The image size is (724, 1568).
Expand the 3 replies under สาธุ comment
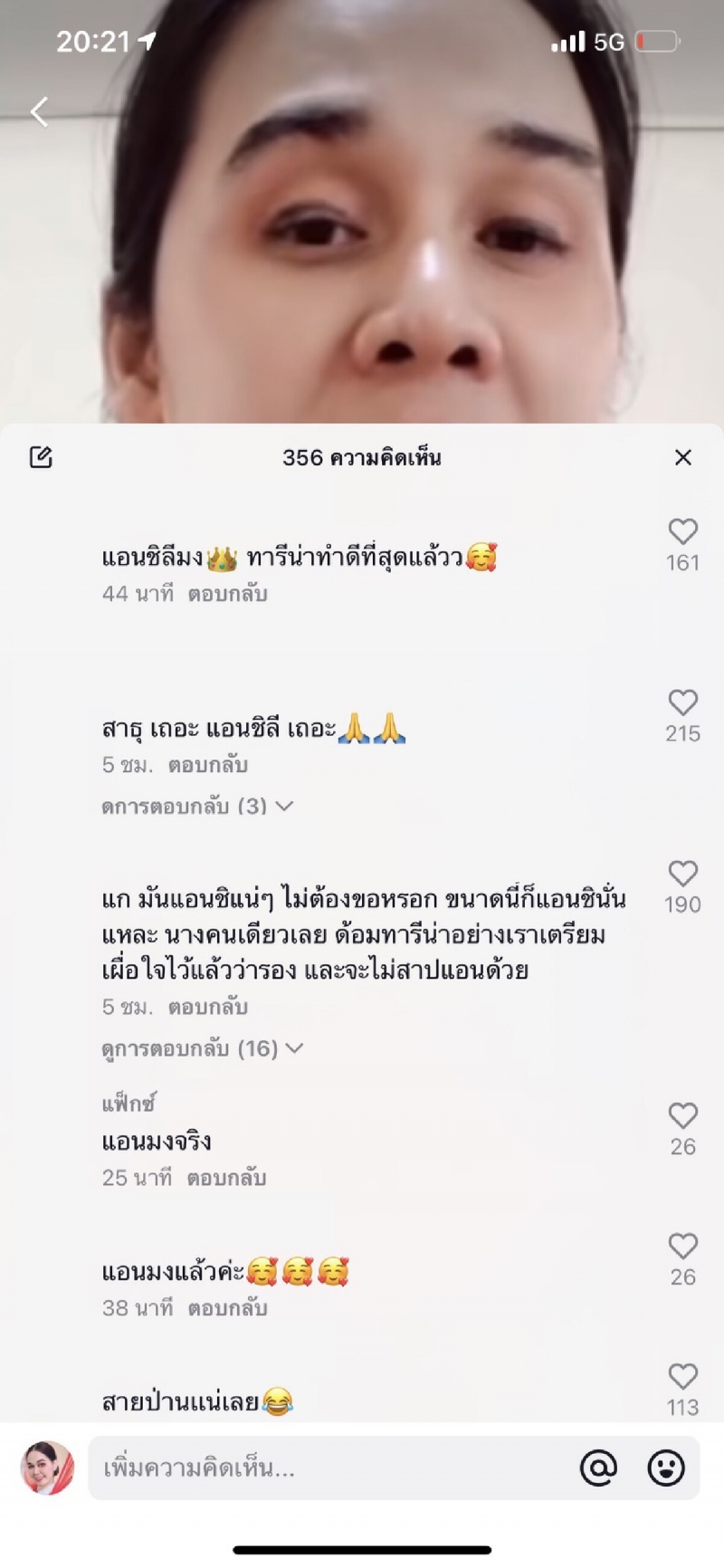coord(196,806)
